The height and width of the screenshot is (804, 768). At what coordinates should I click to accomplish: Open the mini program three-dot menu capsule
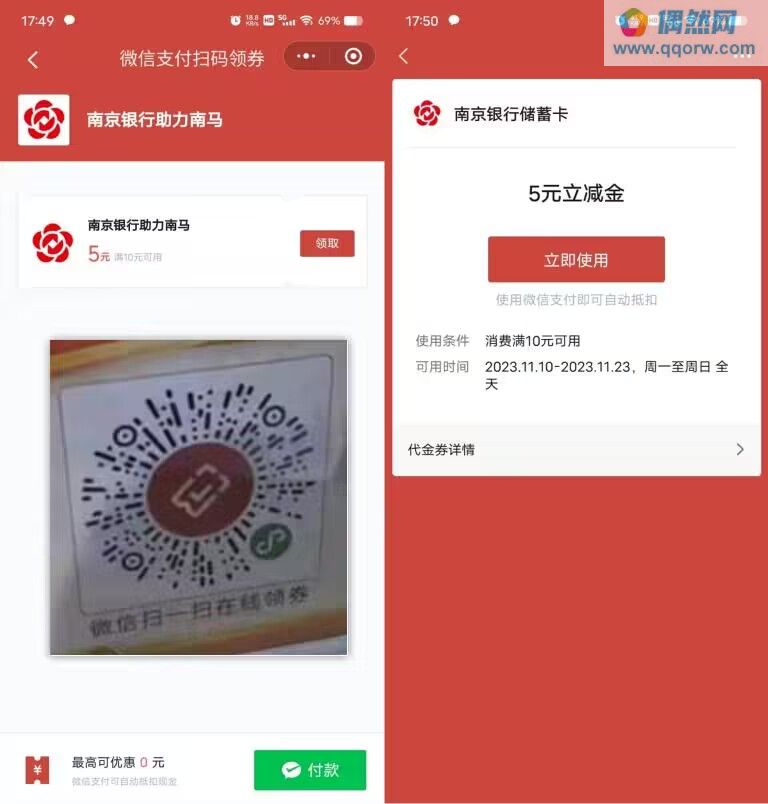coord(307,57)
